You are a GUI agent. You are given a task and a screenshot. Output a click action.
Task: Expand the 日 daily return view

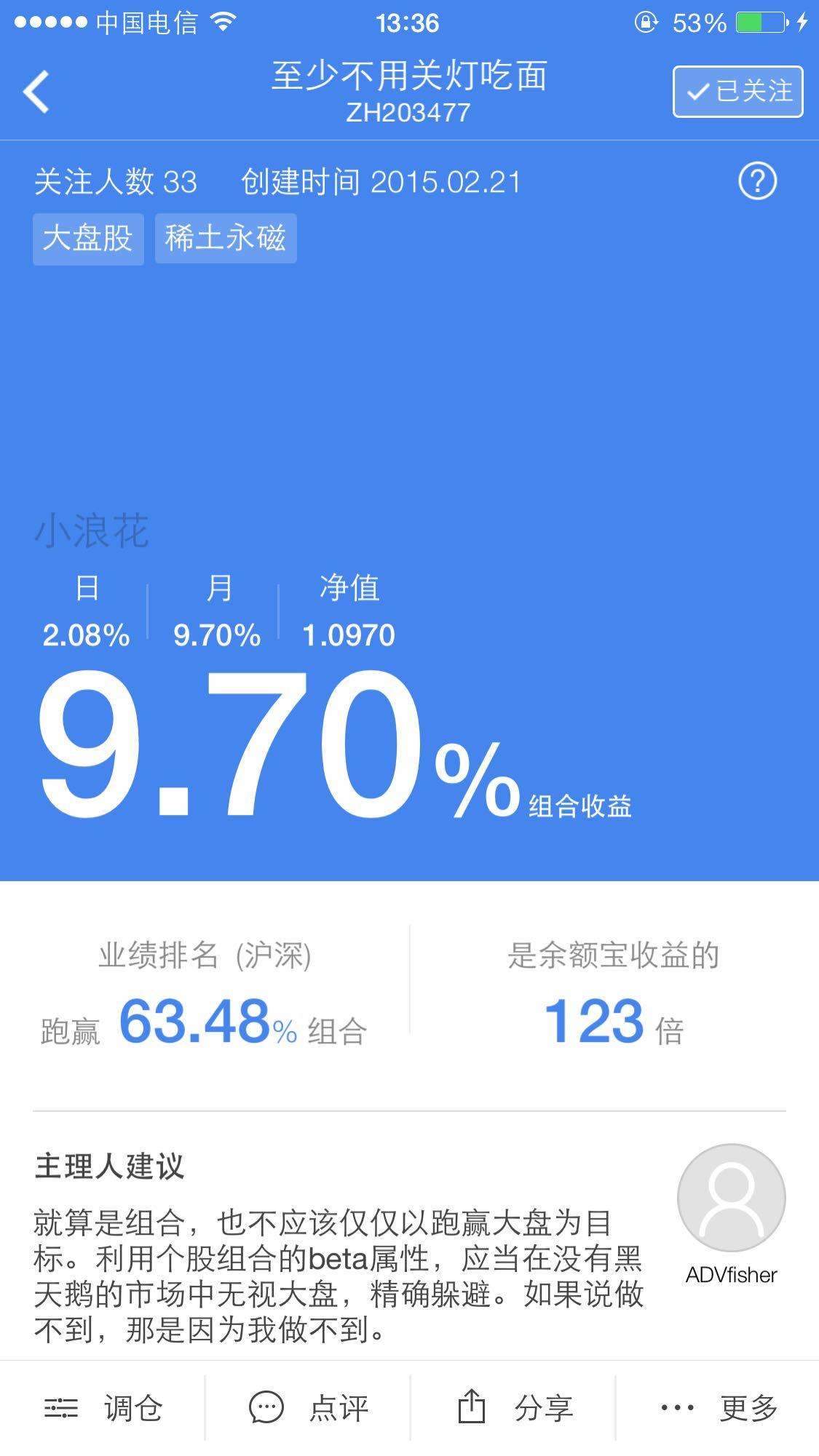point(85,611)
